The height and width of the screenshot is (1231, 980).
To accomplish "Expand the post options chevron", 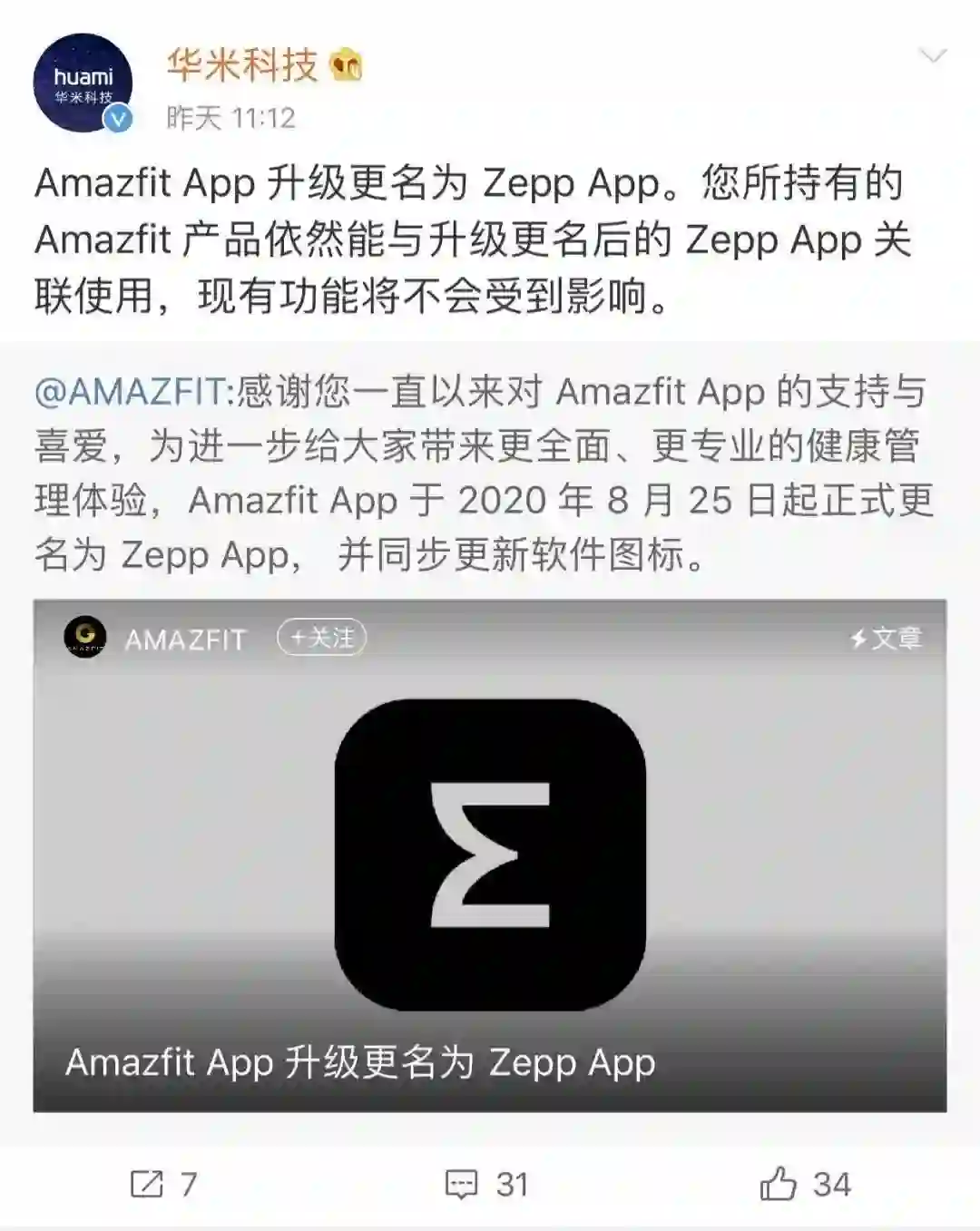I will 932,56.
